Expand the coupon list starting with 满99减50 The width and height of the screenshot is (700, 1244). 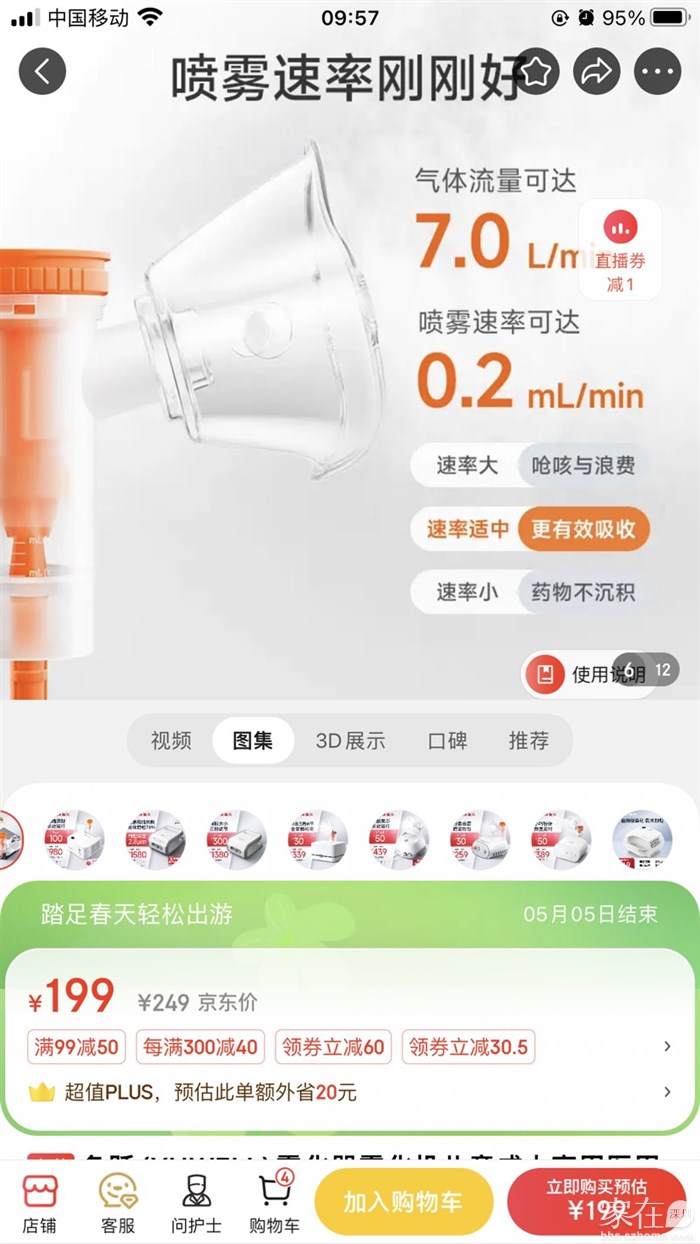667,1047
